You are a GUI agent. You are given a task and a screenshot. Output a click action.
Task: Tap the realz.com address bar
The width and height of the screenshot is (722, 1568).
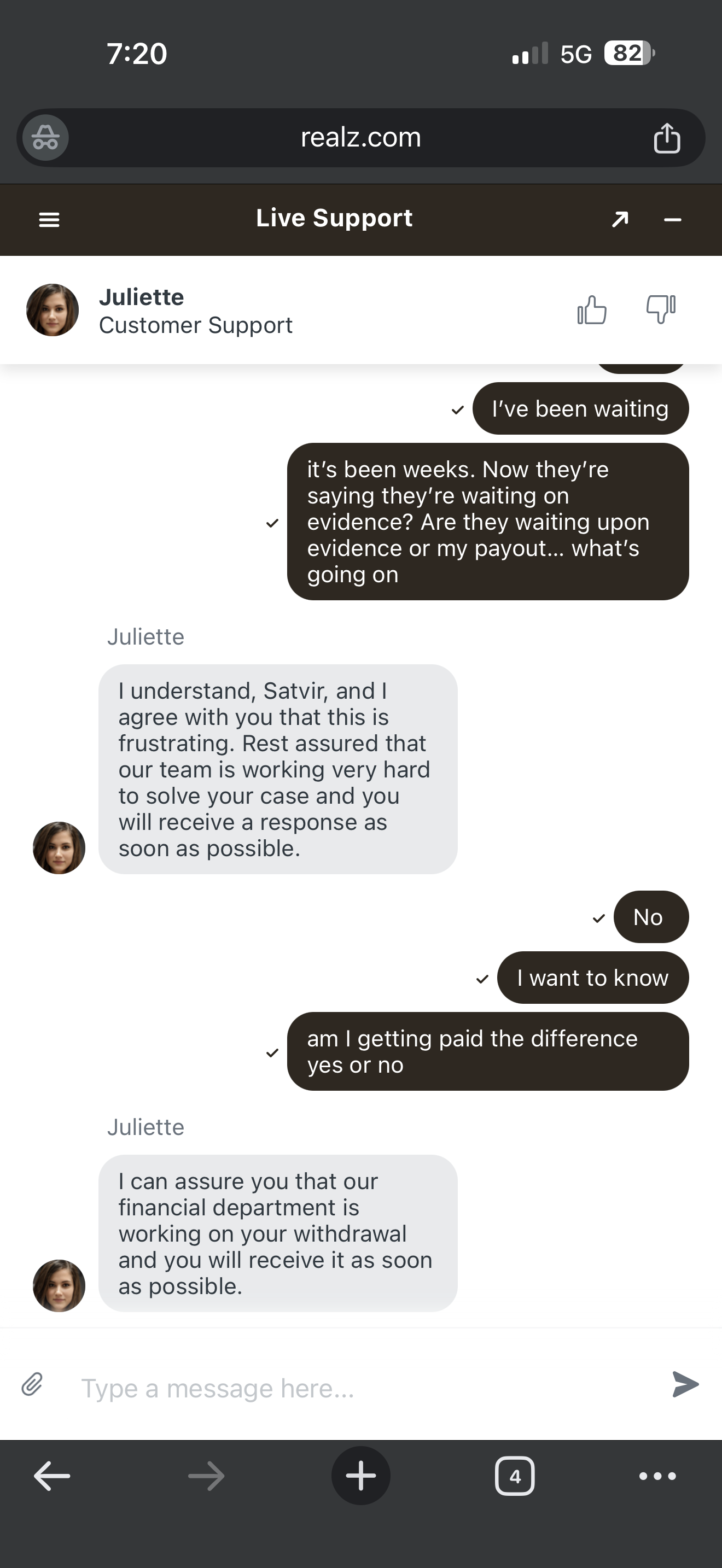[x=361, y=138]
